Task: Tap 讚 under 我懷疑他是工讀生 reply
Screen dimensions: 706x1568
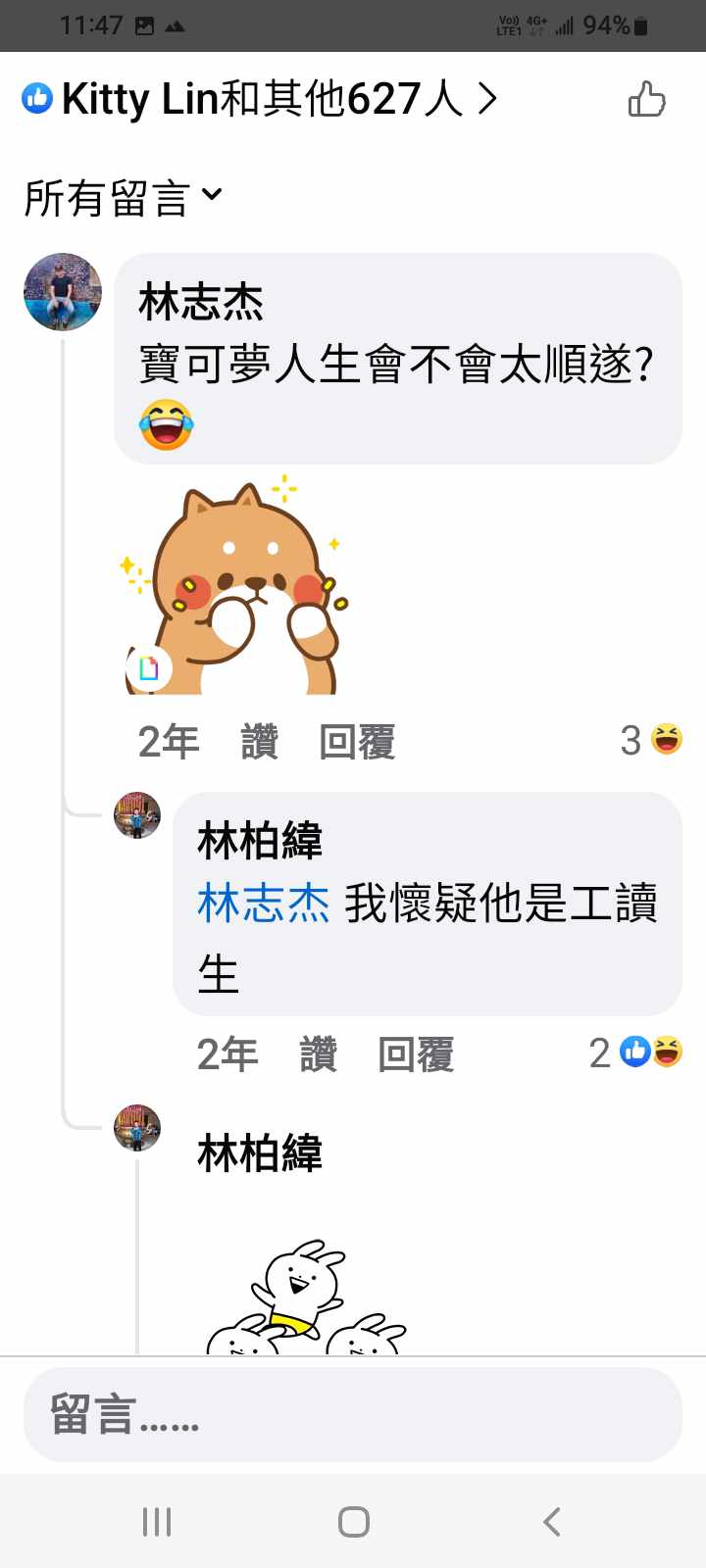Action: pyautogui.click(x=318, y=1054)
